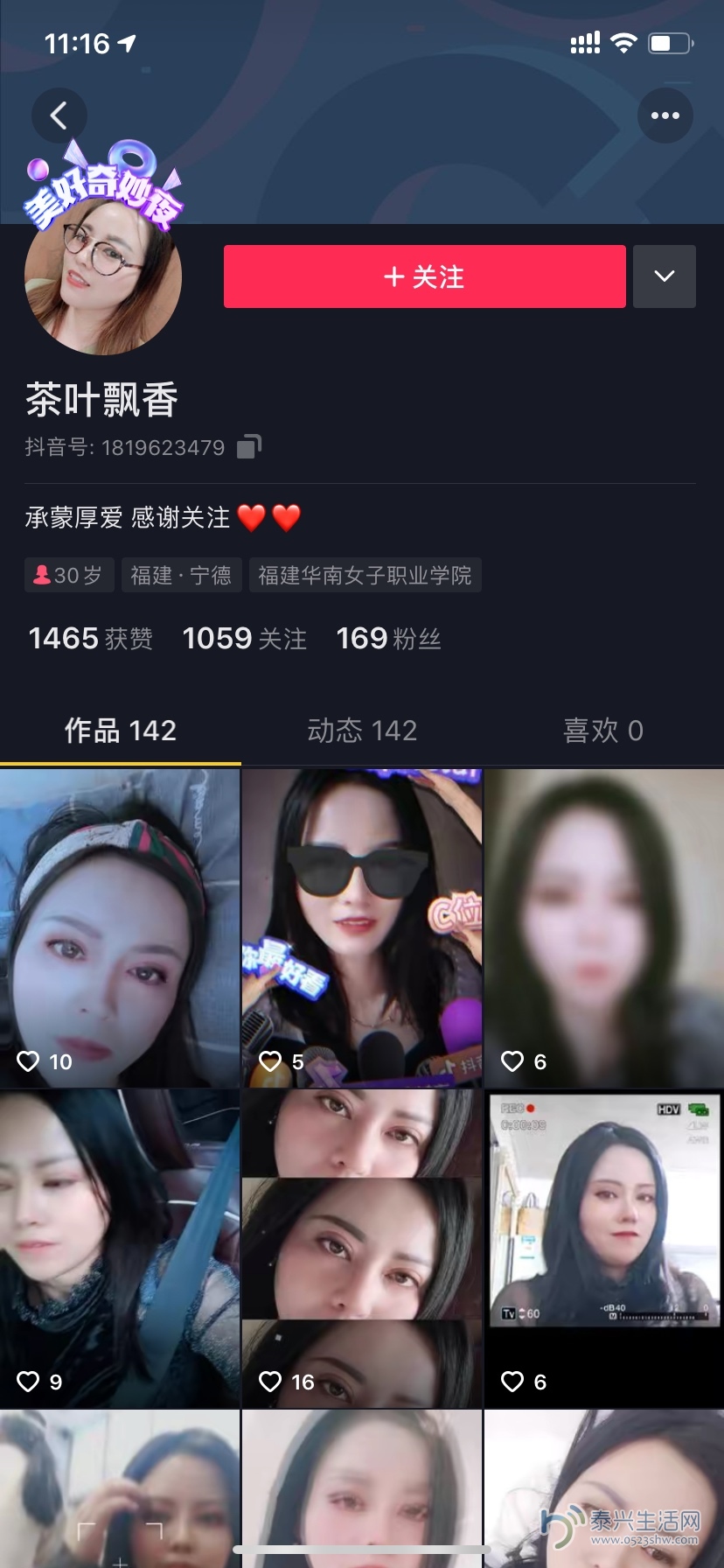Switch to the 动态 142 tab
724x1568 pixels.
[362, 731]
